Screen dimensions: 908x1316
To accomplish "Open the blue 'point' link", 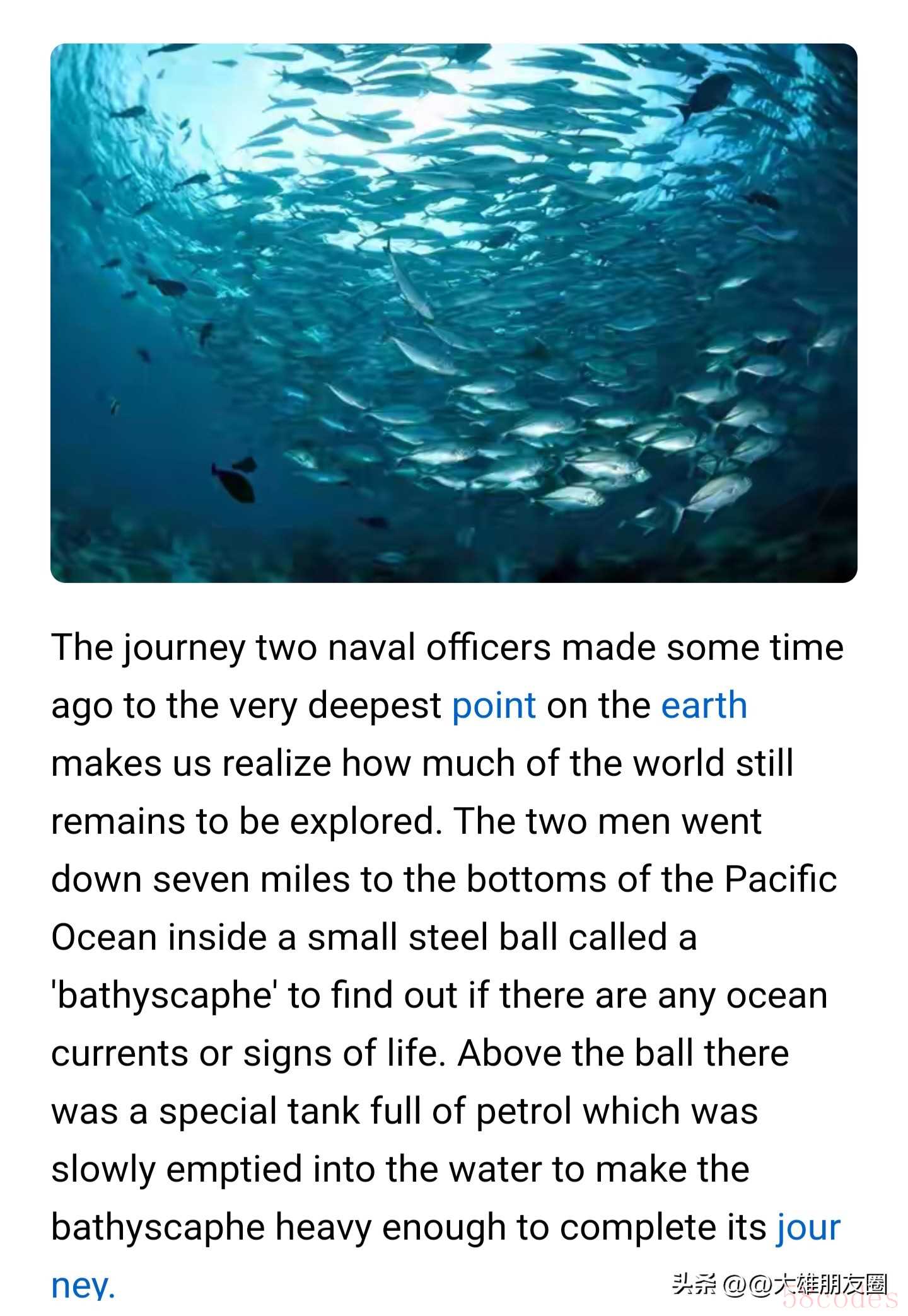I will click(x=494, y=706).
